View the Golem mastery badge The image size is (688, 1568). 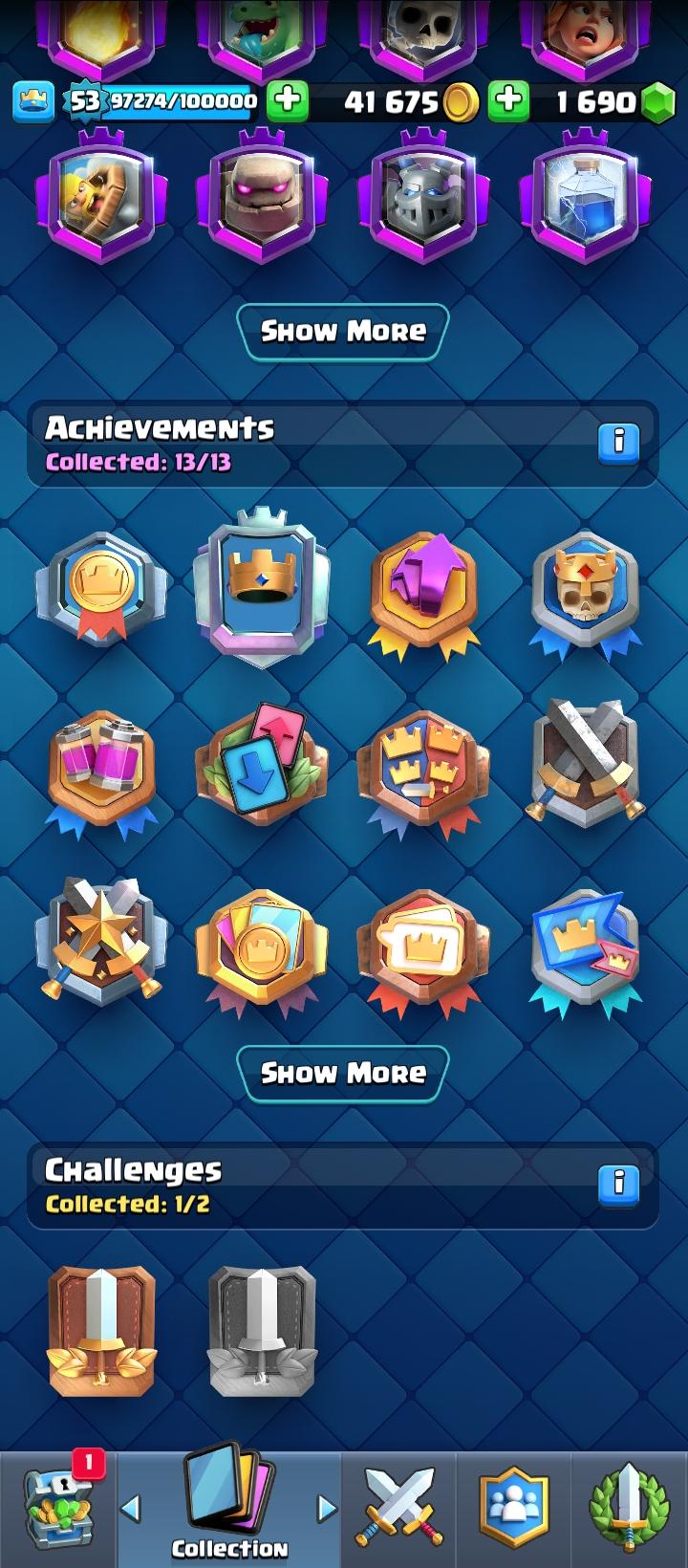tap(262, 196)
